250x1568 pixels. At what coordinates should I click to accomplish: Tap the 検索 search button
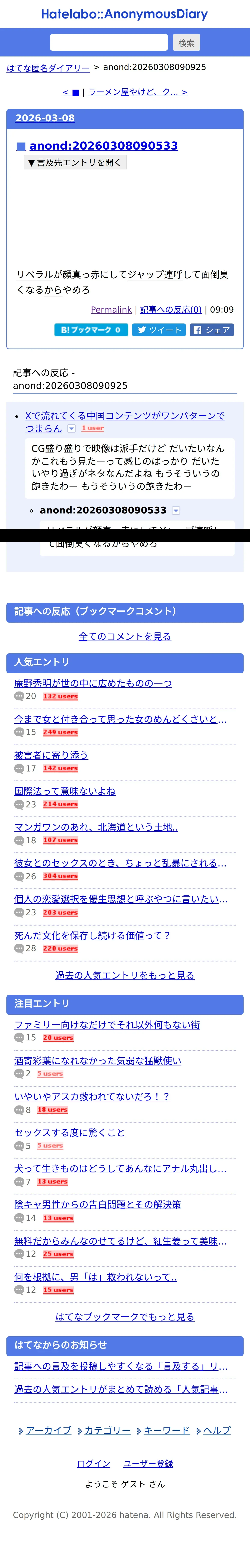[x=187, y=43]
